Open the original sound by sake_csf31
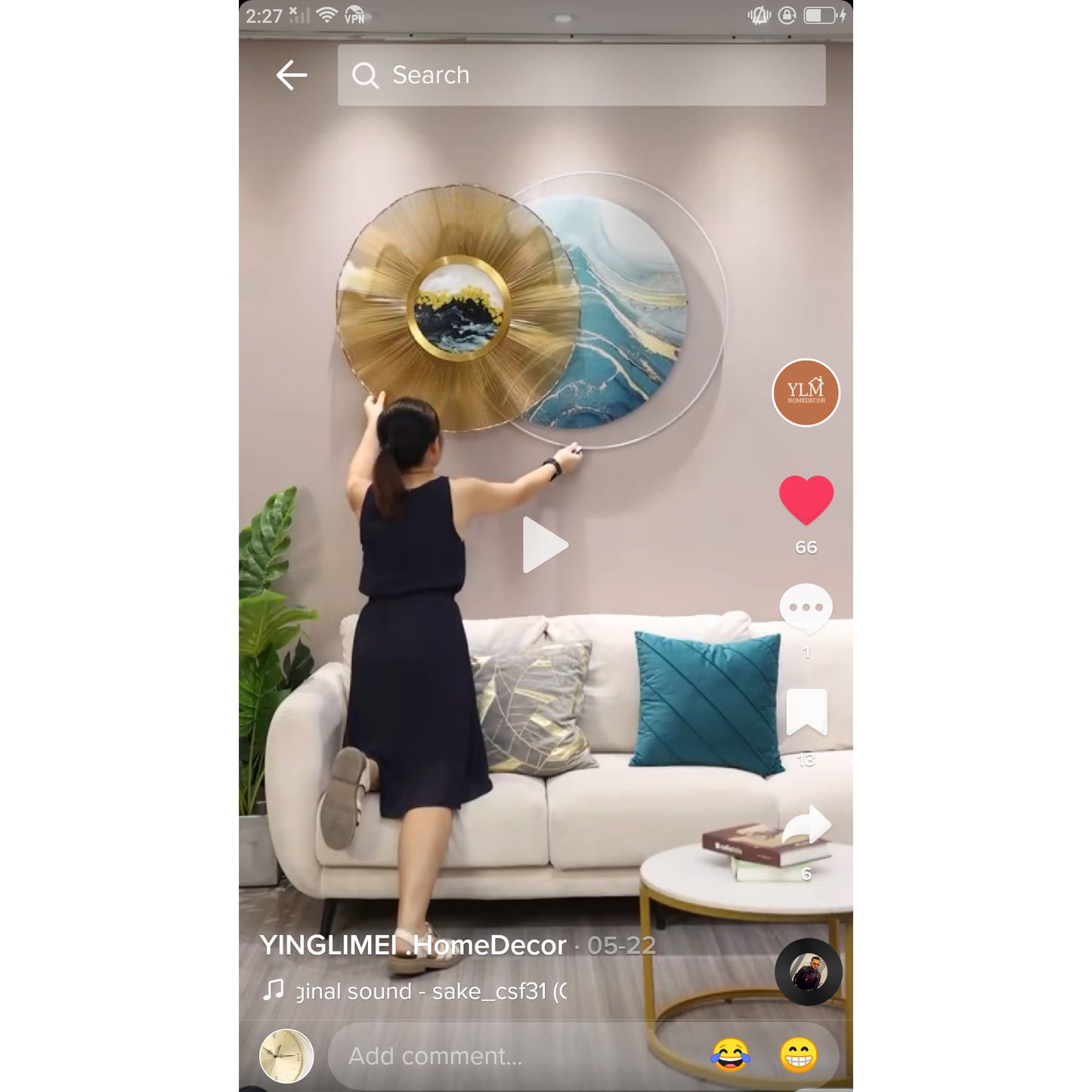Viewport: 1092px width, 1092px height. pos(423,991)
